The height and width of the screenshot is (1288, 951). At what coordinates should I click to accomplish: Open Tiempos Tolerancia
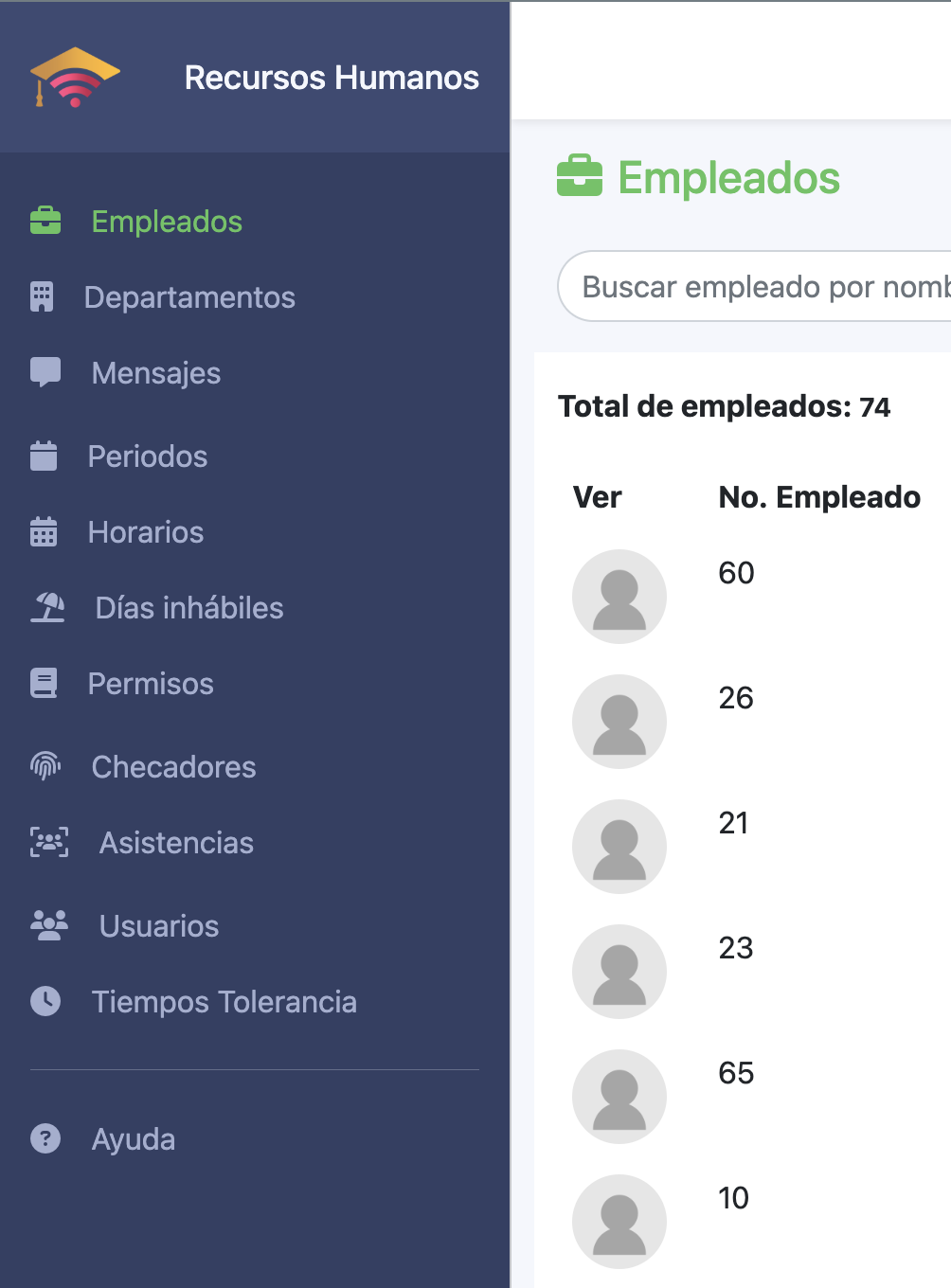pos(224,1002)
